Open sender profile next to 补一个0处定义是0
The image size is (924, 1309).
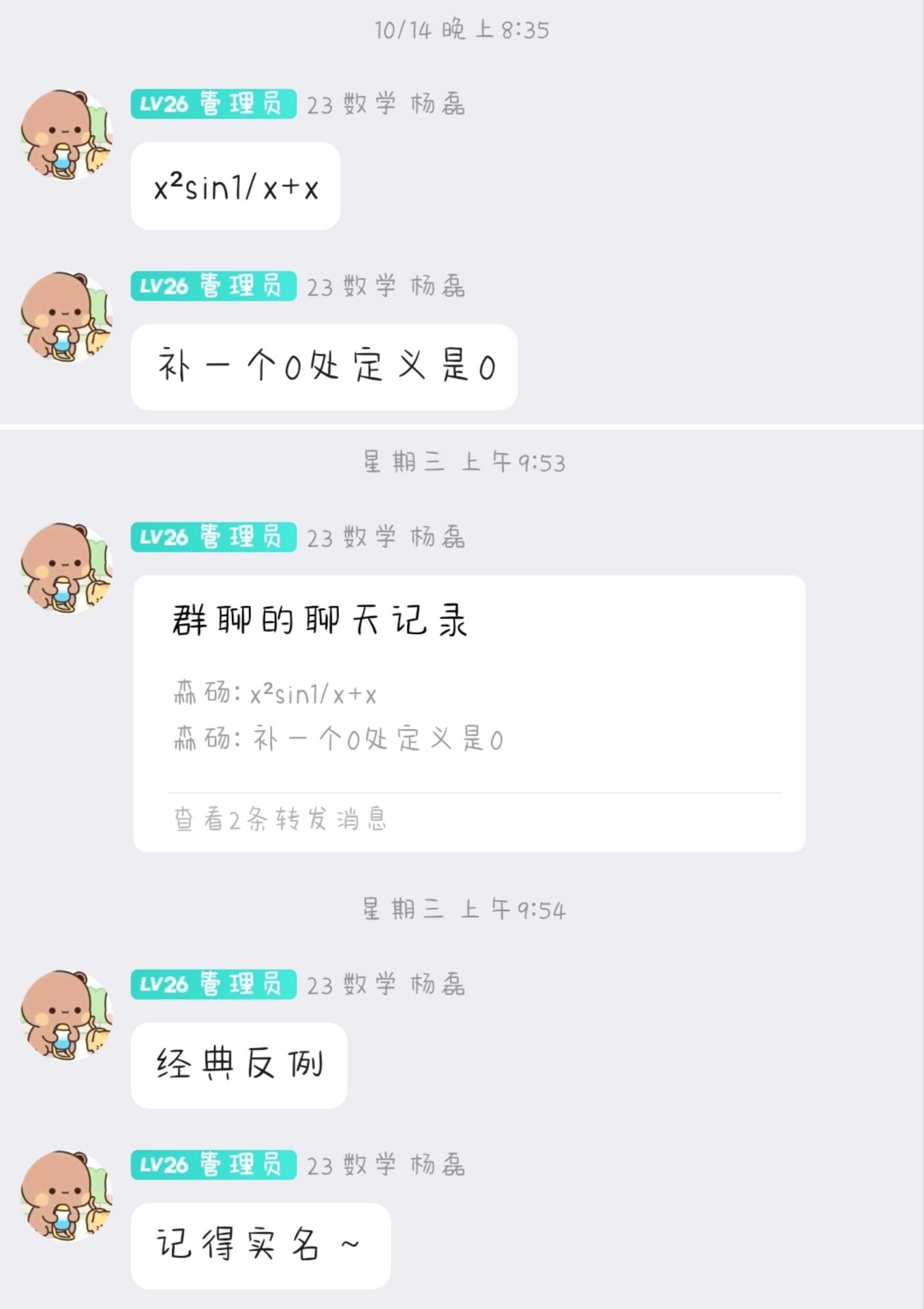[66, 317]
